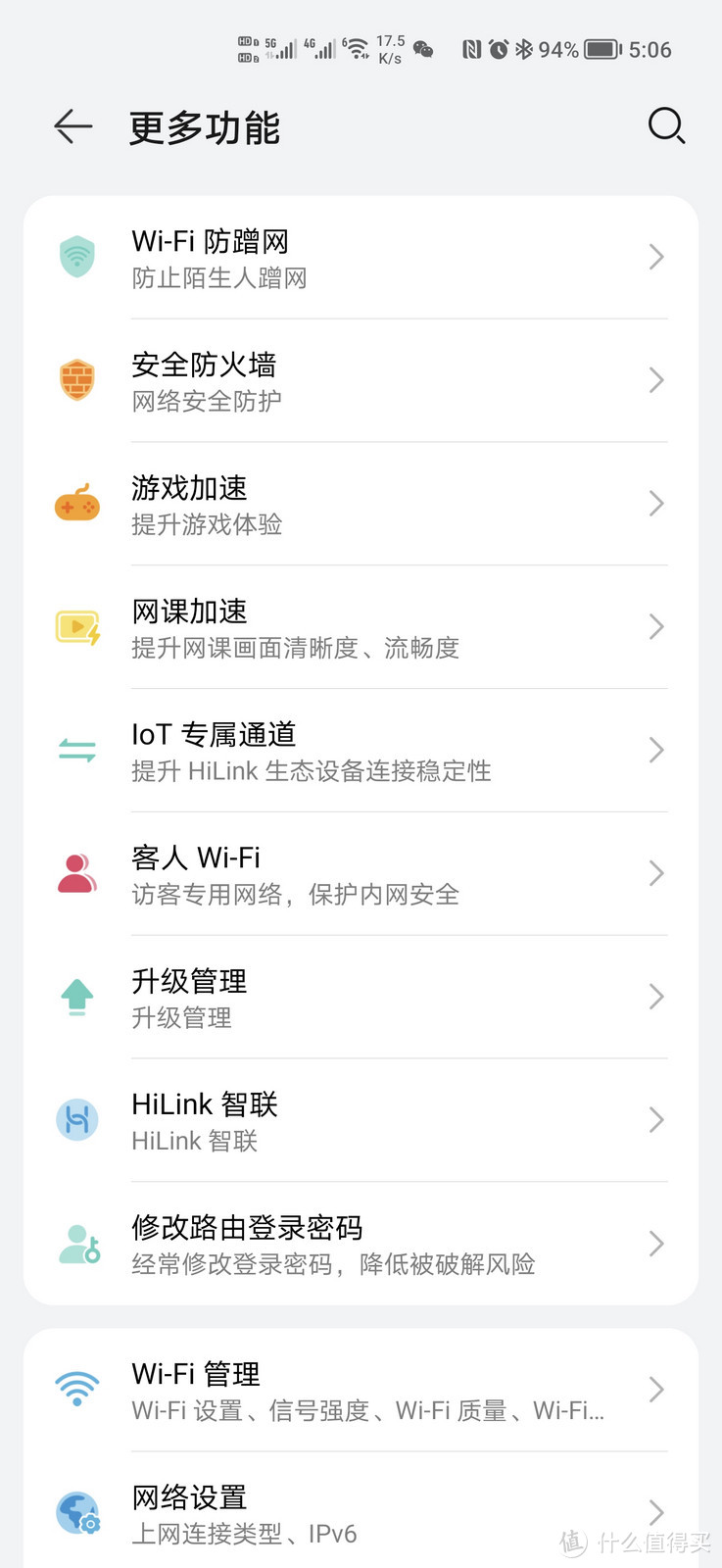Screen dimensions: 722x1568
Task: Go back from 更多功能 page
Action: point(73,126)
